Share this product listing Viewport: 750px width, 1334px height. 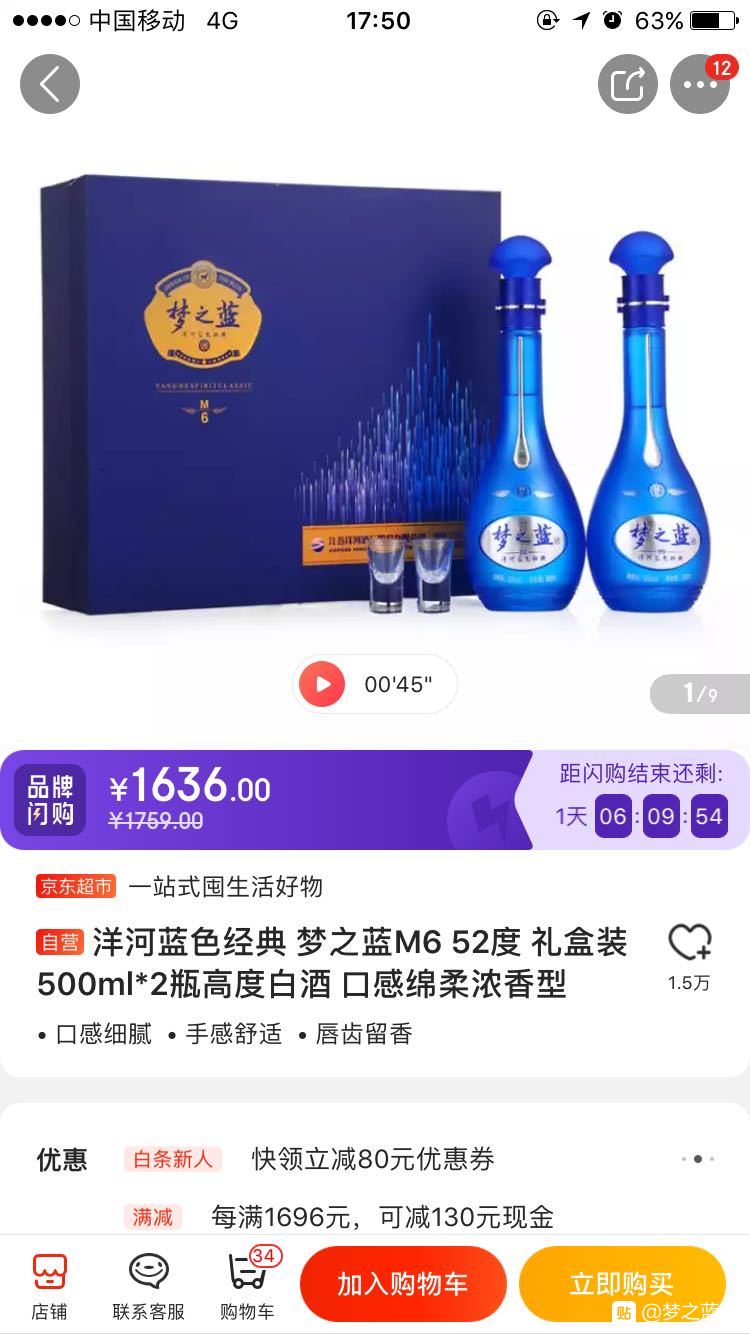628,84
